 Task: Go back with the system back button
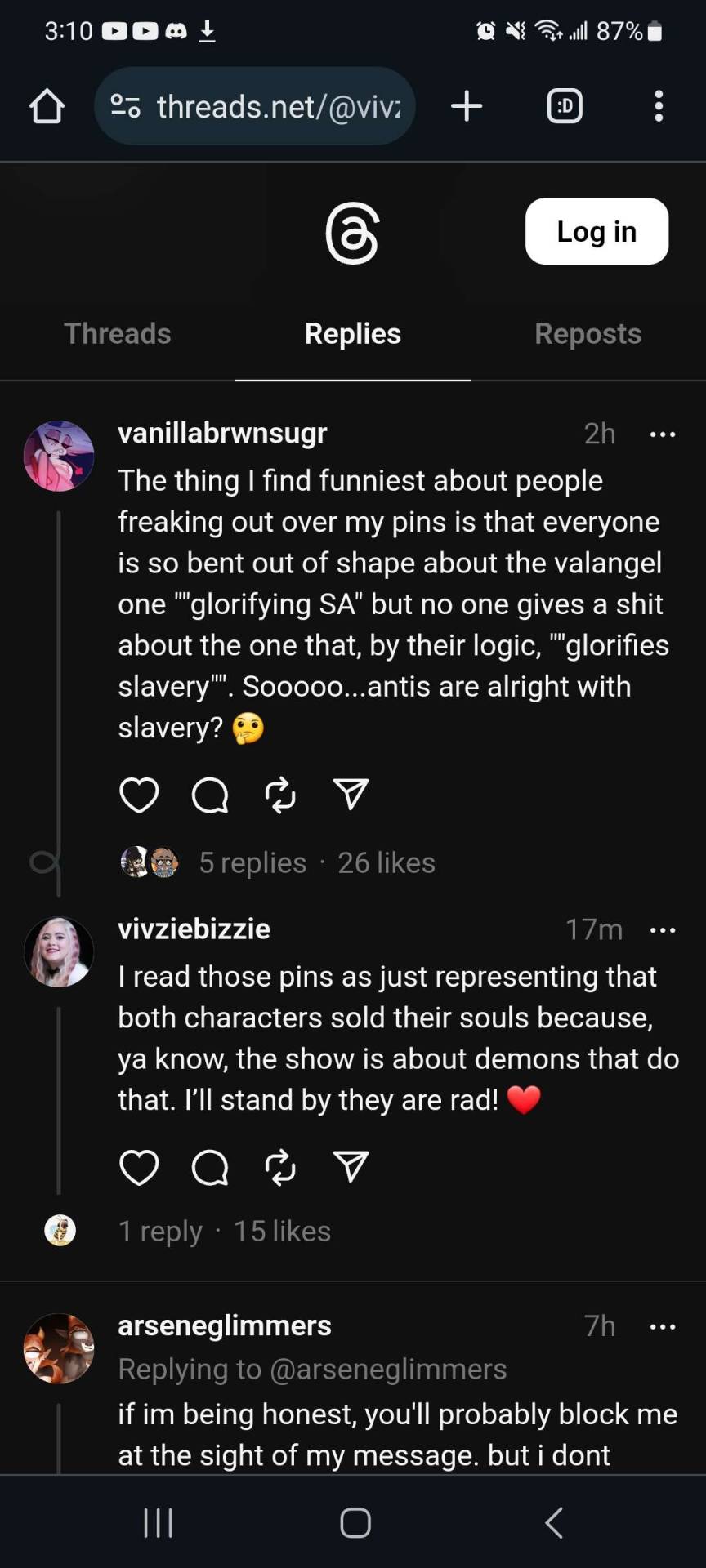[x=554, y=1522]
